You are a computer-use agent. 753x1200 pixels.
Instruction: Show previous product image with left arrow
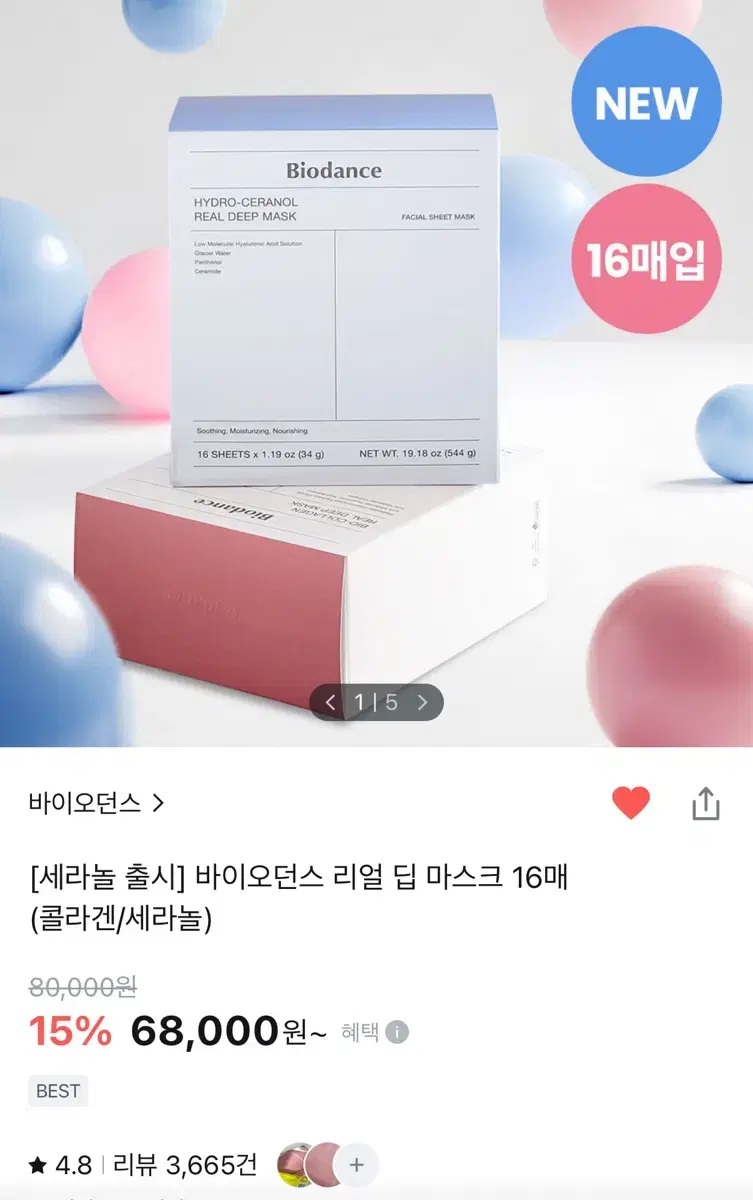[x=331, y=703]
